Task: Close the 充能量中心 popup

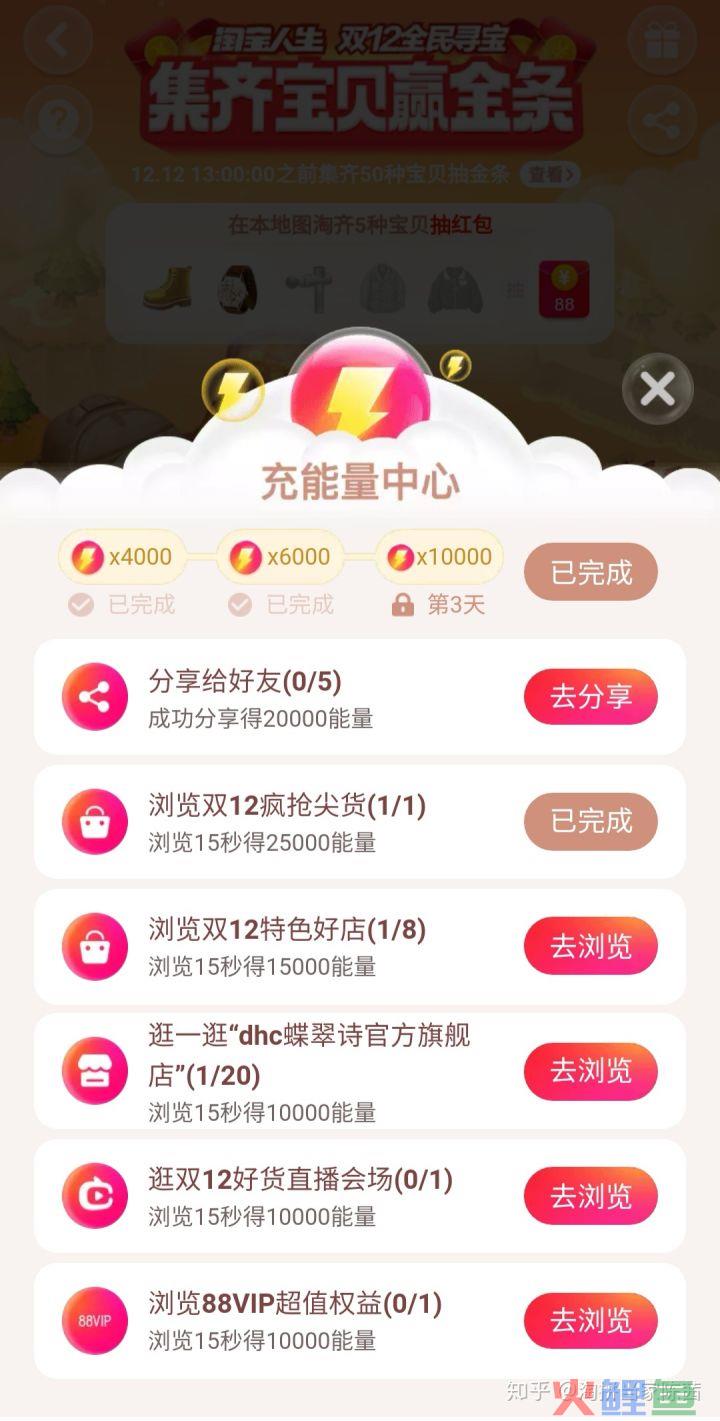Action: click(x=657, y=389)
